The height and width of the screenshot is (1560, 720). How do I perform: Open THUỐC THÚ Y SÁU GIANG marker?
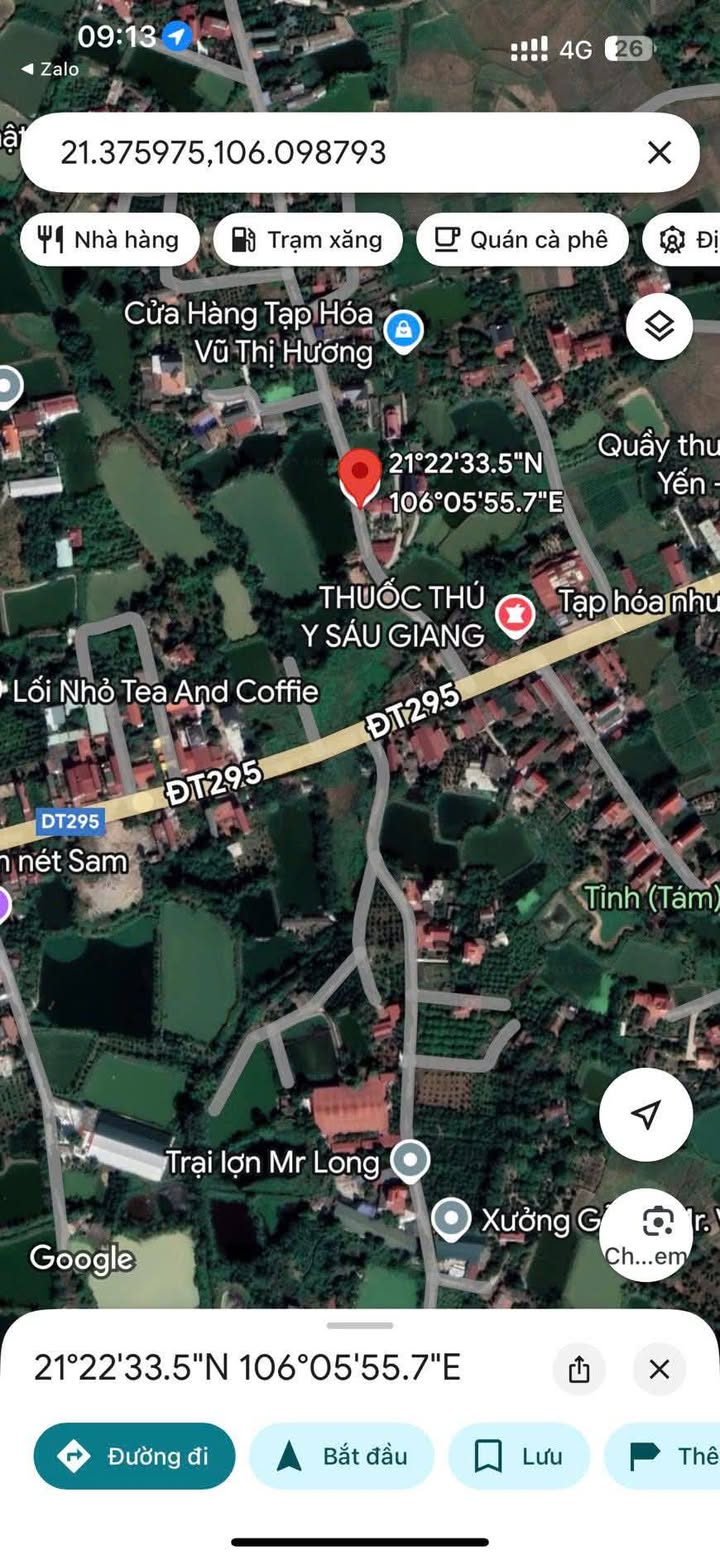[516, 615]
